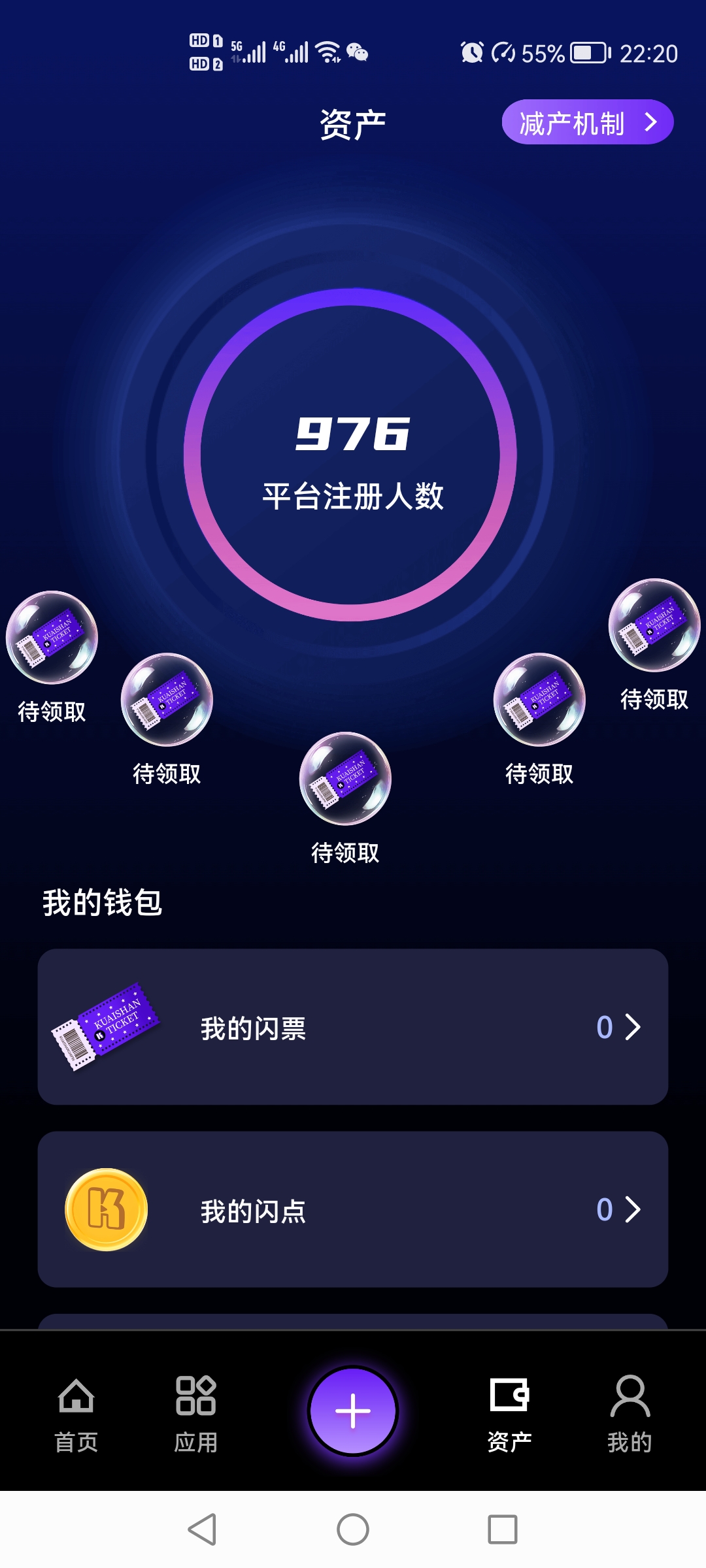The width and height of the screenshot is (706, 1568).
Task: Select the 资产 tab
Action: point(510,1414)
